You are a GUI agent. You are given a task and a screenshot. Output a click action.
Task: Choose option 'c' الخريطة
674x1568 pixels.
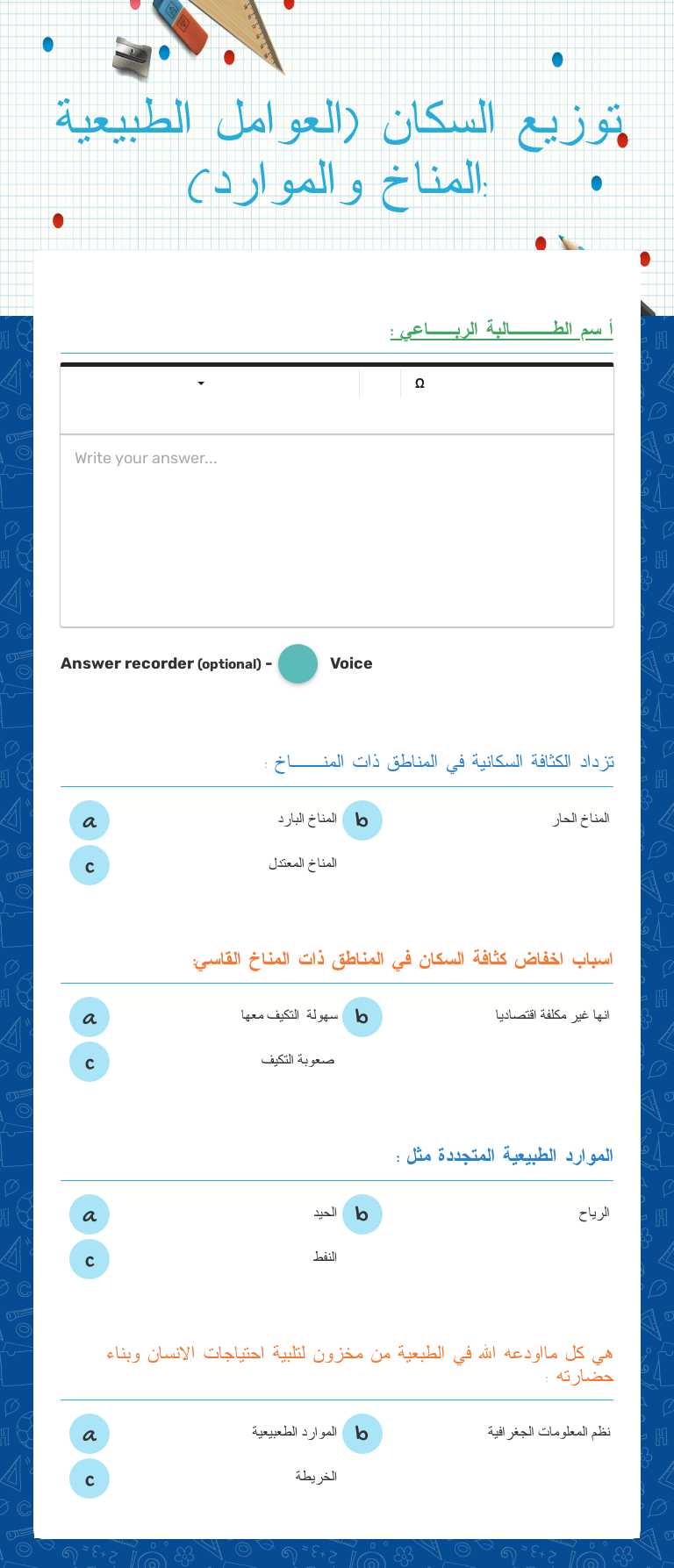pos(89,1479)
